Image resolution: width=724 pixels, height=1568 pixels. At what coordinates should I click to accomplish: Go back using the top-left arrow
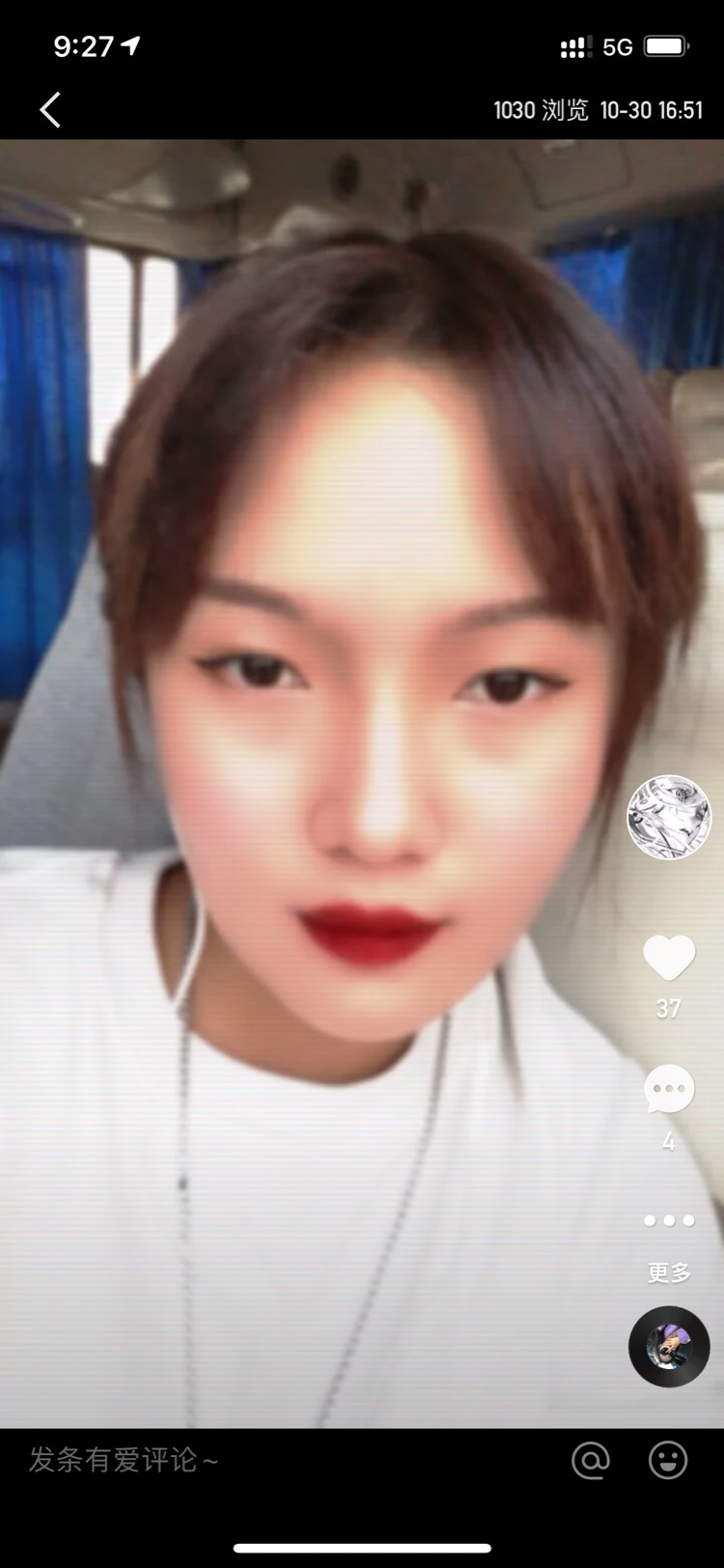pyautogui.click(x=50, y=110)
